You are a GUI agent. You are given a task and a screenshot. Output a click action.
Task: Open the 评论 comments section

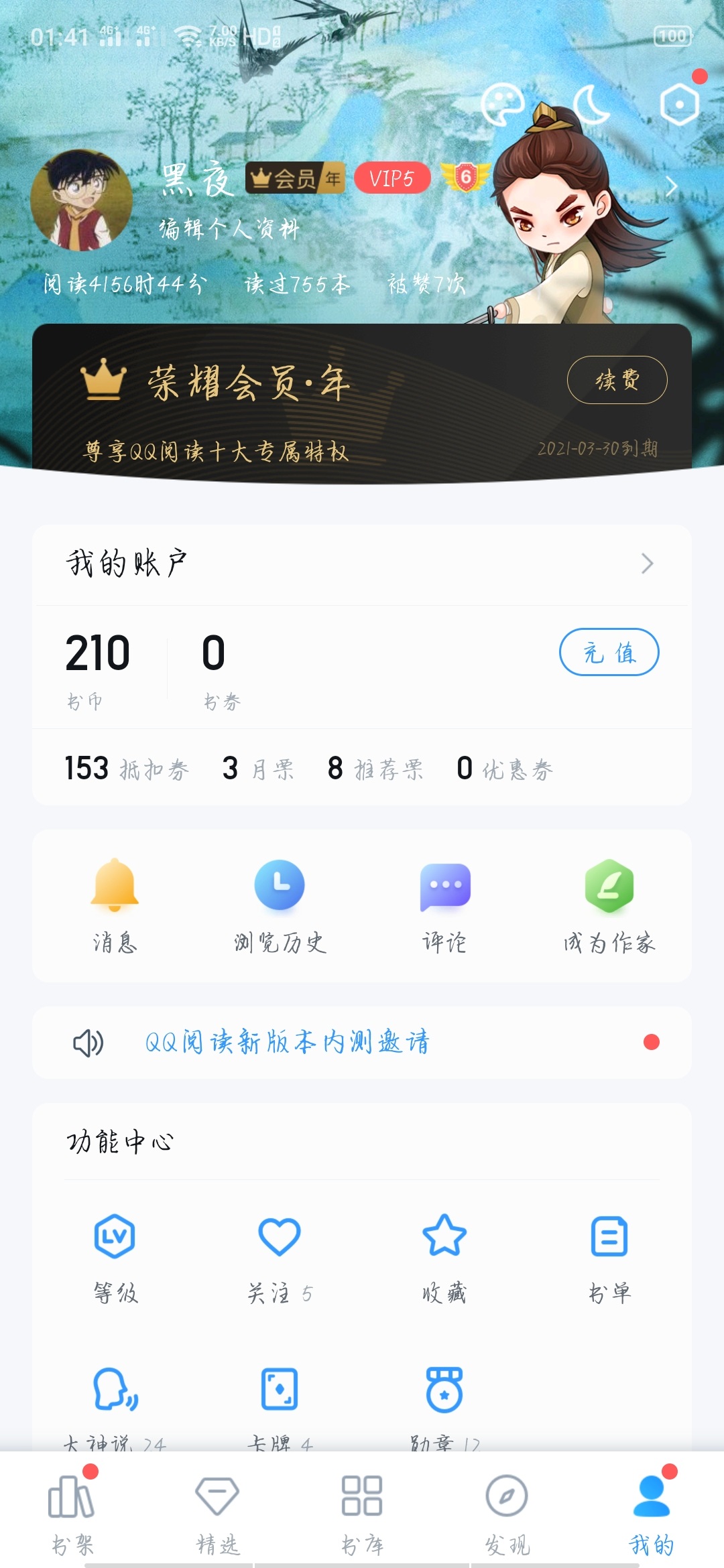pos(444,905)
